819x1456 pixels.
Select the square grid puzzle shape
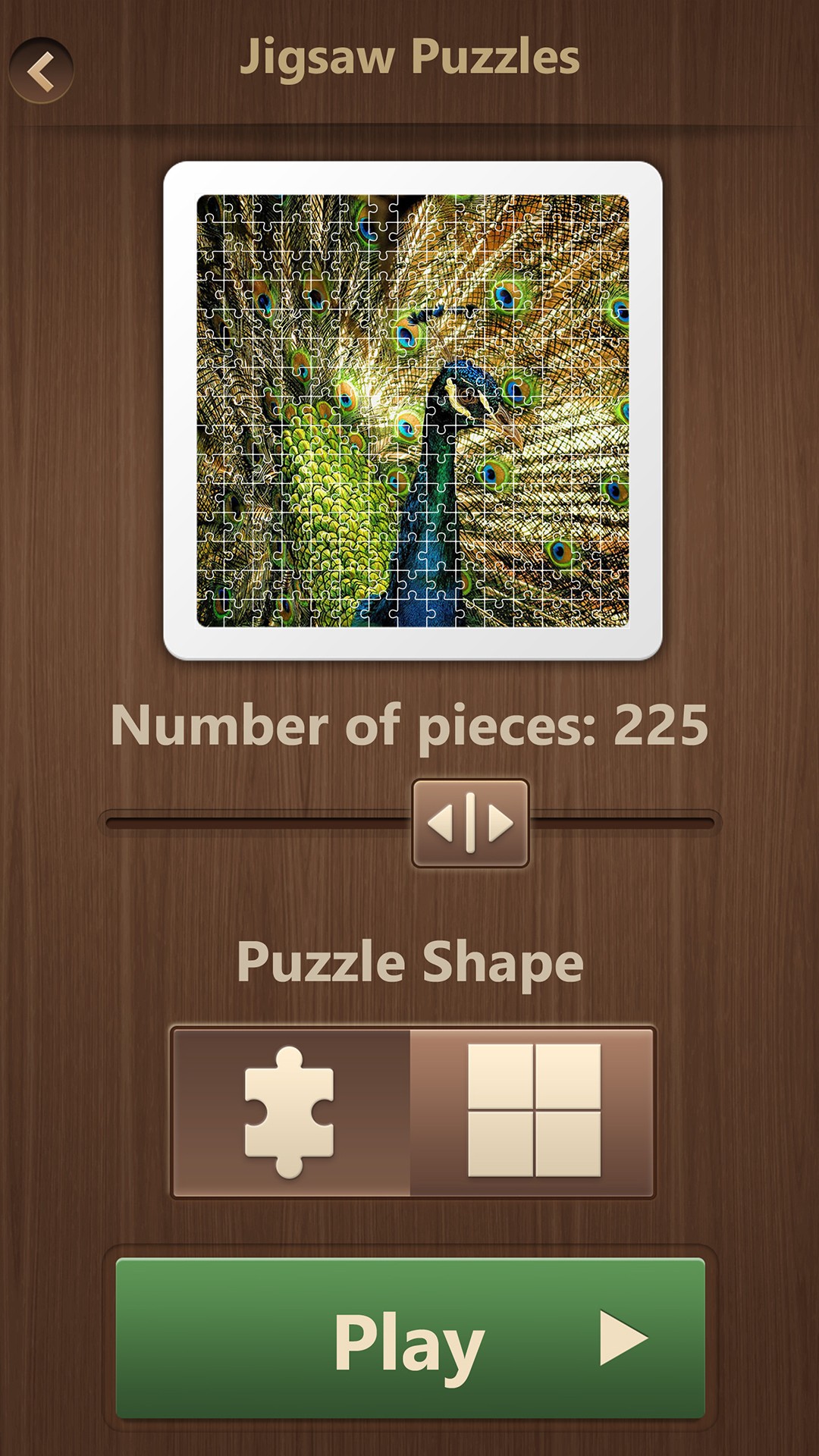532,1112
